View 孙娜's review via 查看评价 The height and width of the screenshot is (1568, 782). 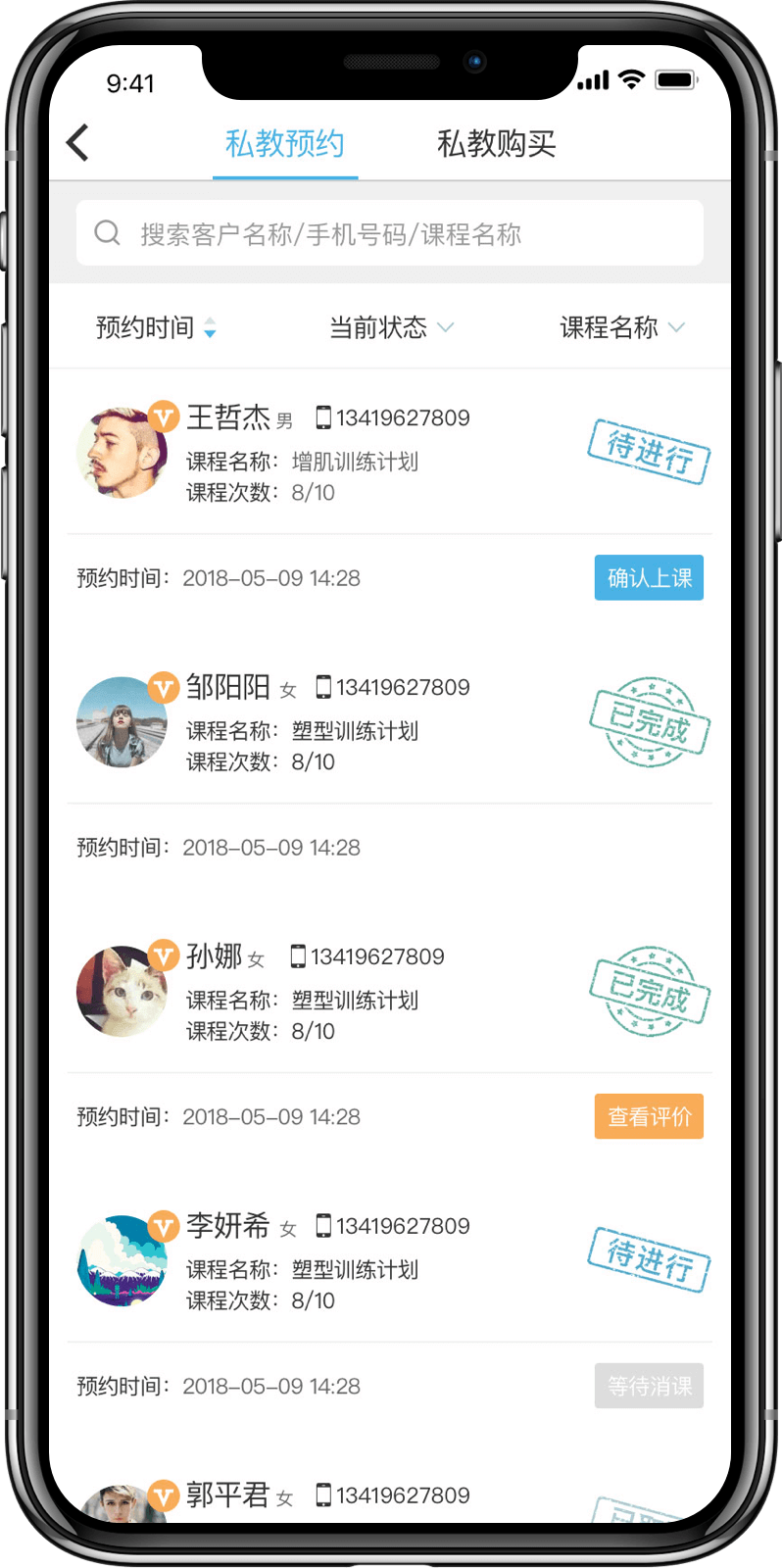[x=649, y=1117]
